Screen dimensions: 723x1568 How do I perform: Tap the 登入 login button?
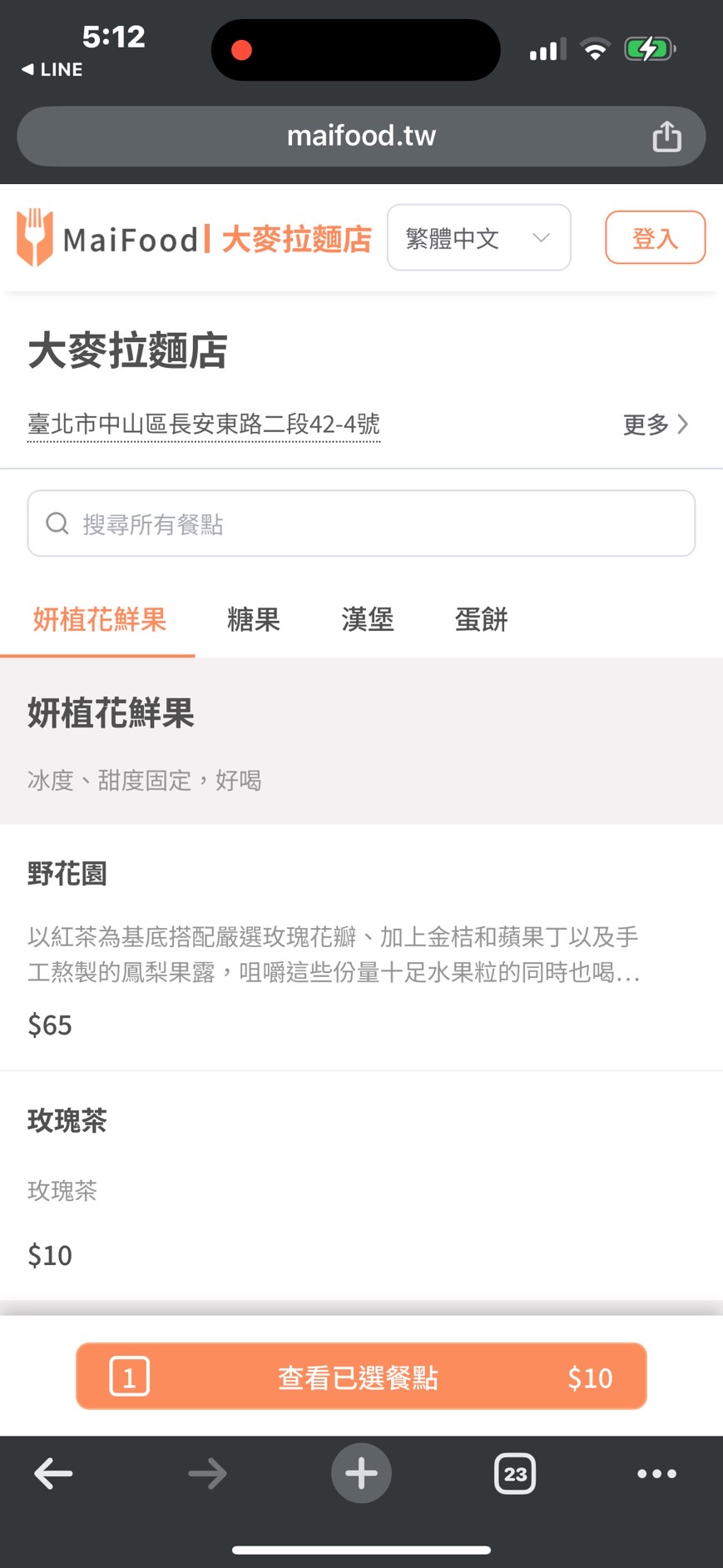pyautogui.click(x=655, y=238)
